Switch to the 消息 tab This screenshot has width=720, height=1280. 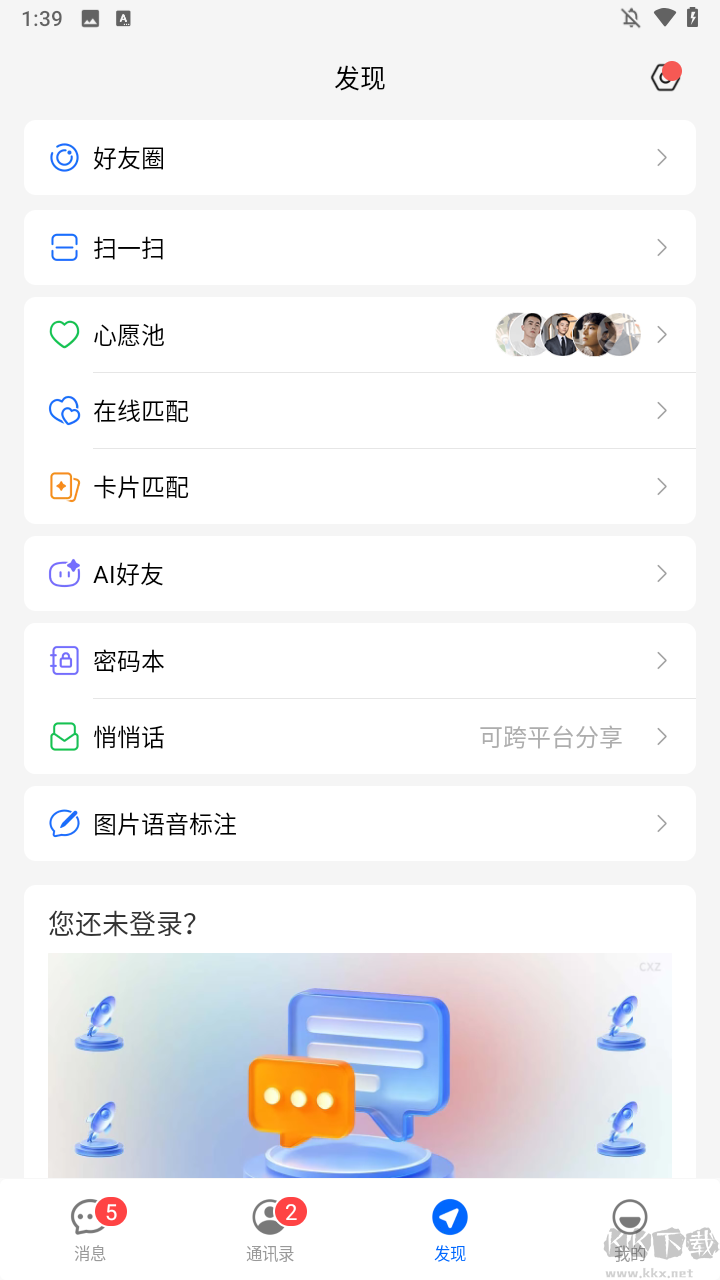(x=91, y=1230)
